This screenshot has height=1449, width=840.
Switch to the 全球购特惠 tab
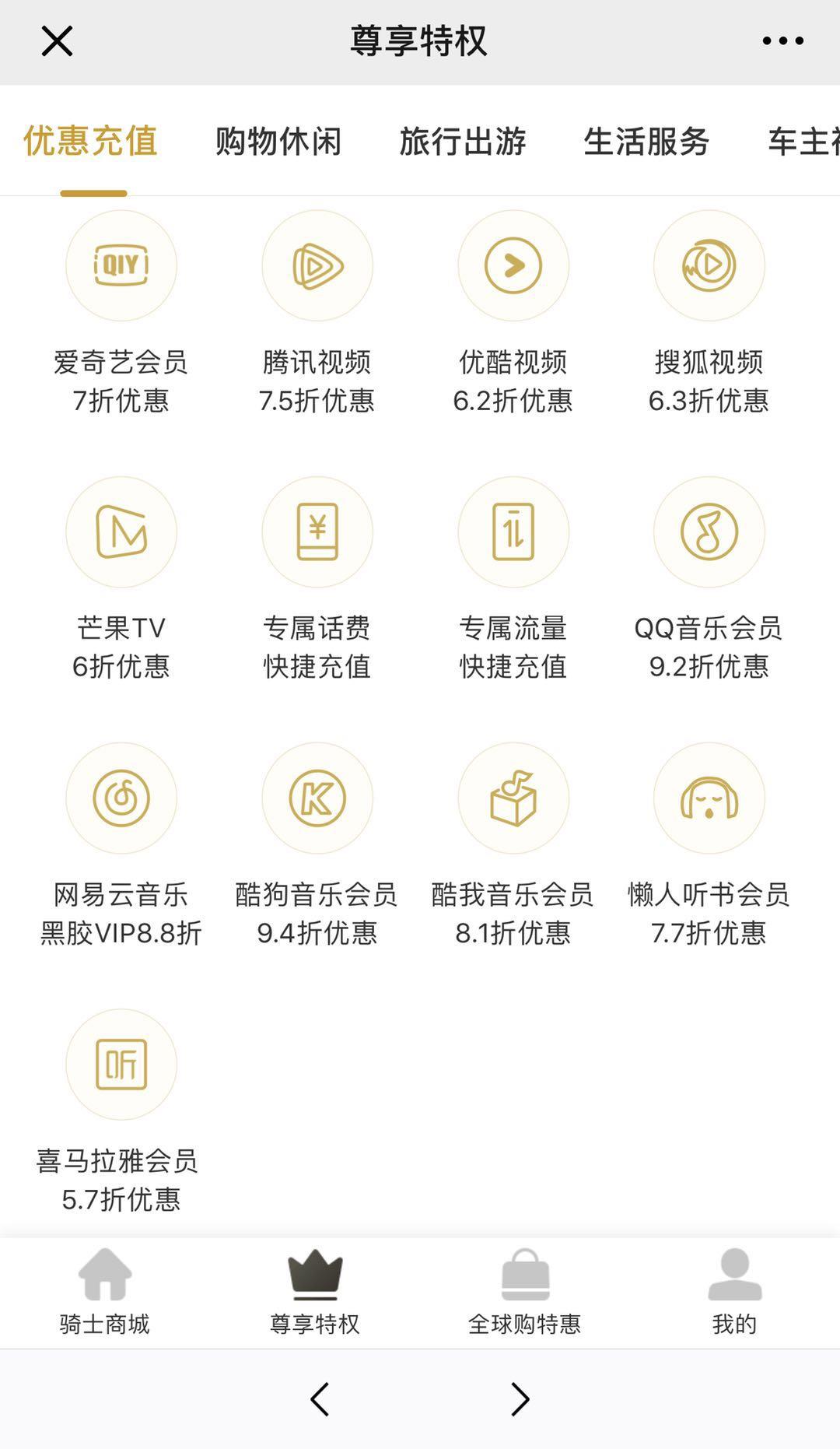point(525,1292)
